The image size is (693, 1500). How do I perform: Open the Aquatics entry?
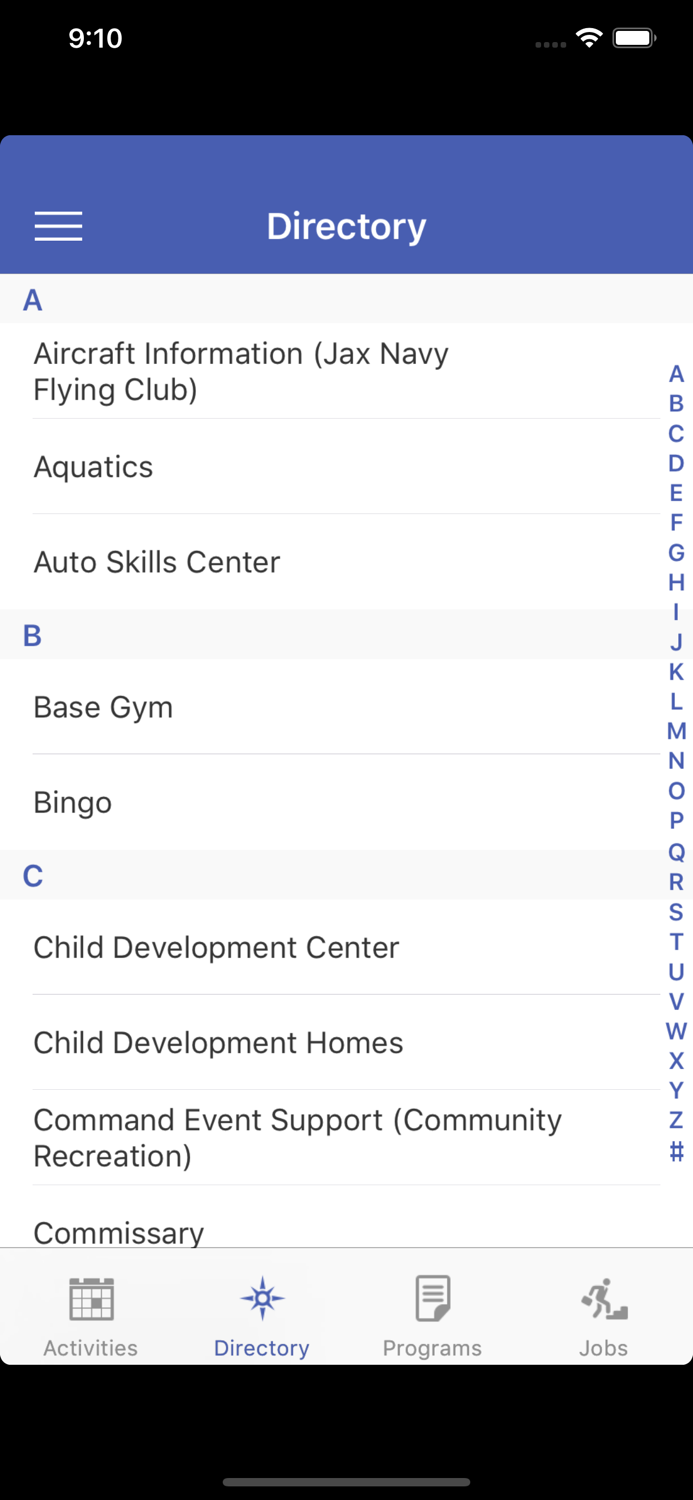(94, 467)
